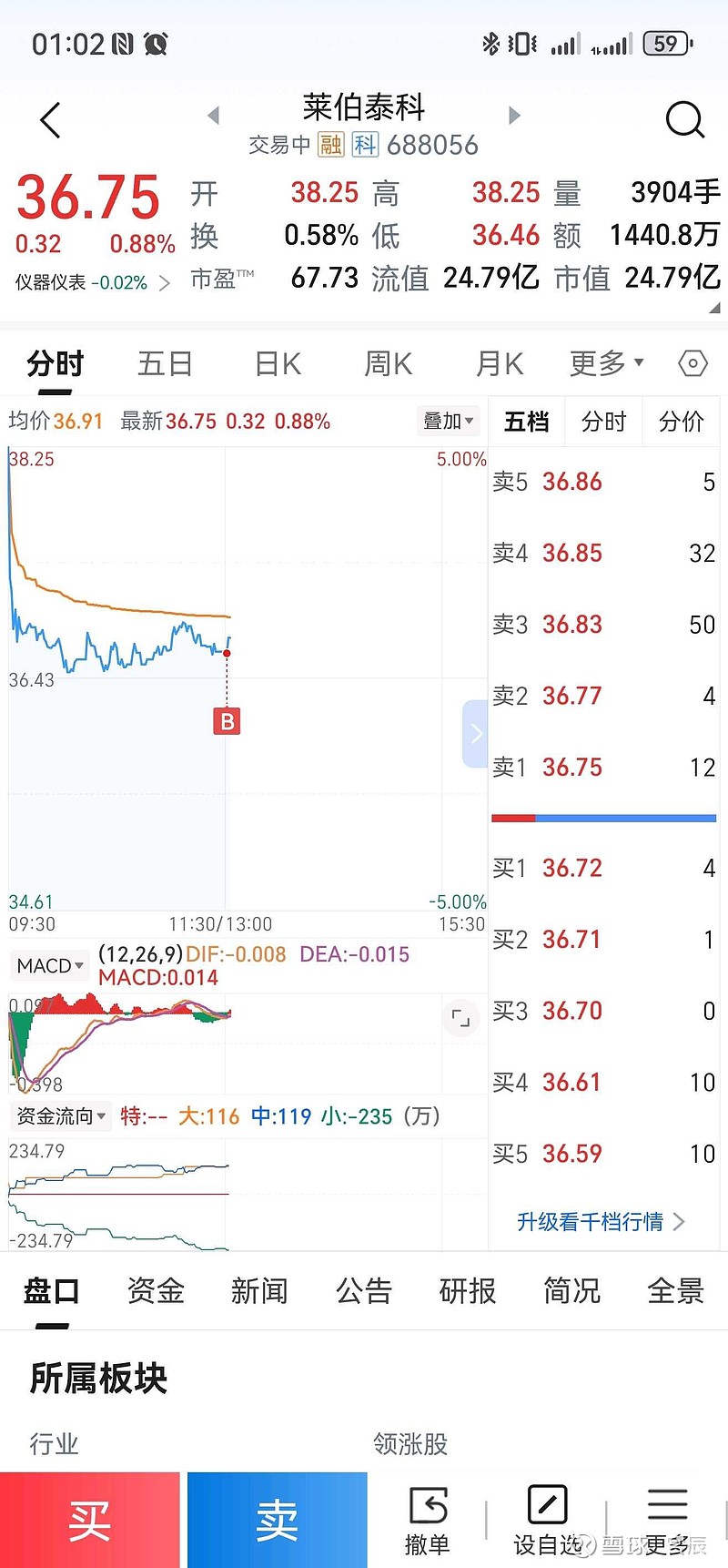The height and width of the screenshot is (1568, 728).
Task: Switch to the next stock with right arrow
Action: click(x=514, y=116)
